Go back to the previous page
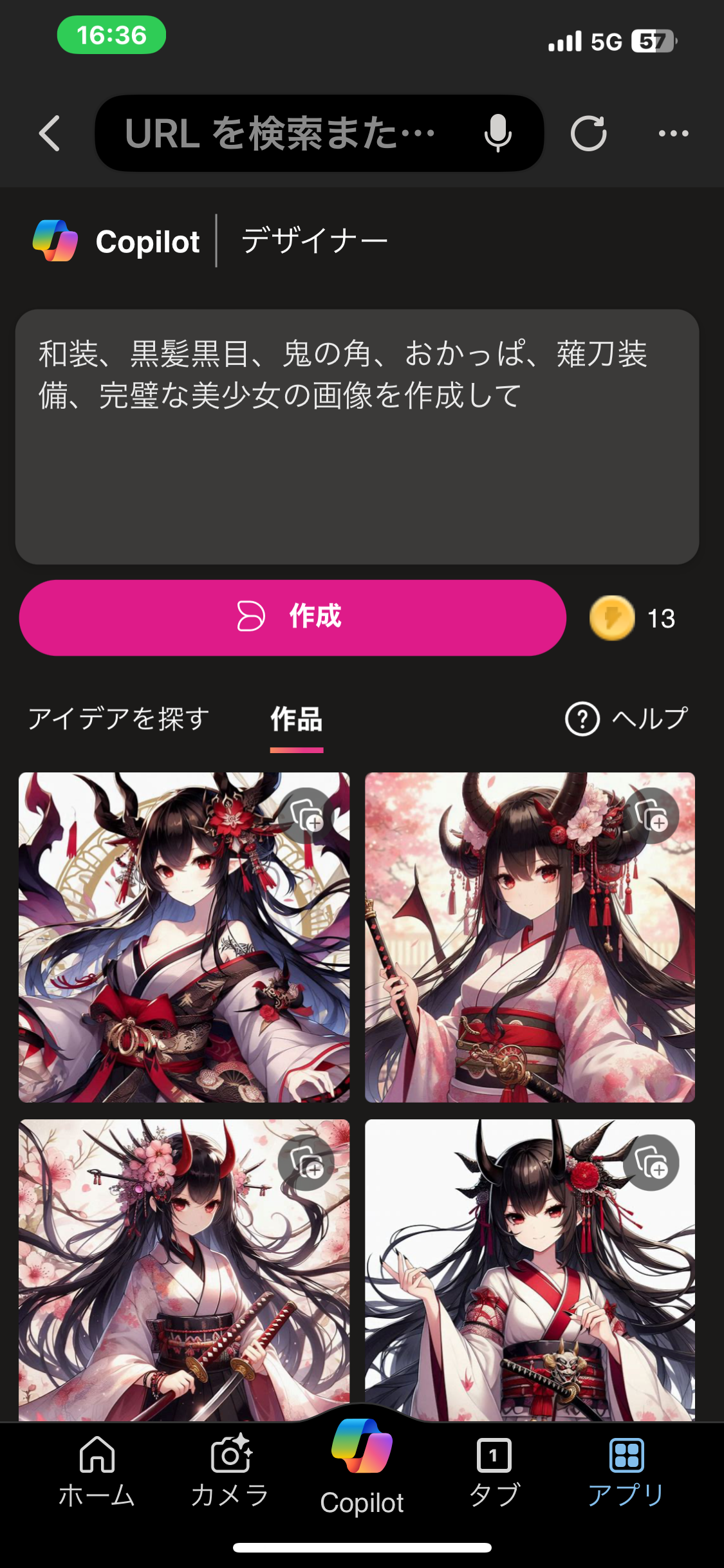 click(50, 134)
